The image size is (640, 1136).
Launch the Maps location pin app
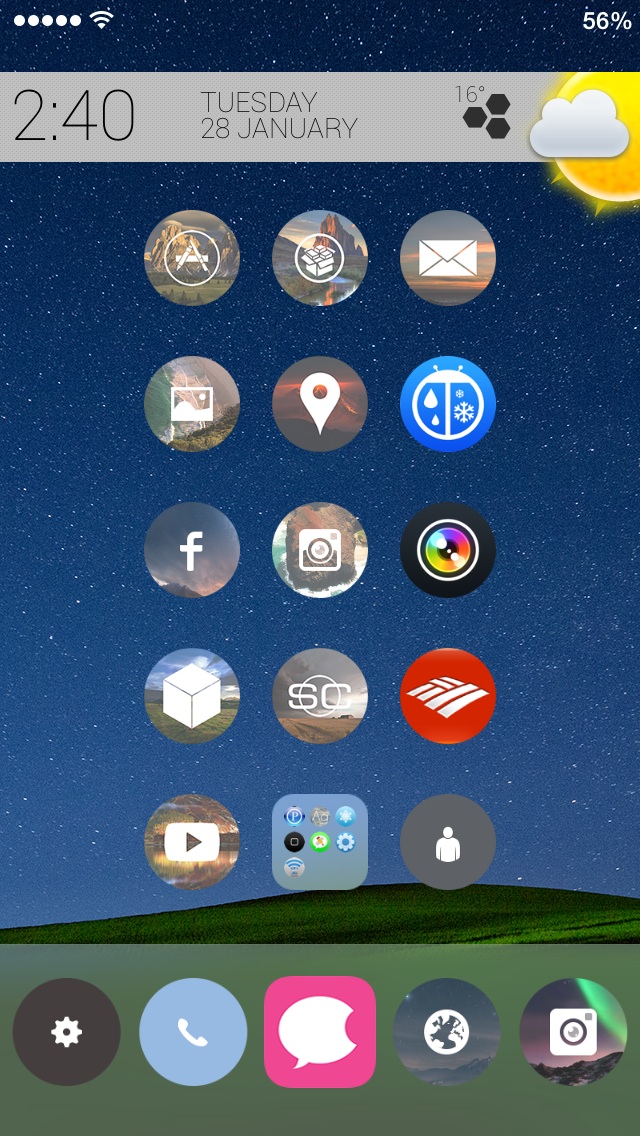[320, 404]
